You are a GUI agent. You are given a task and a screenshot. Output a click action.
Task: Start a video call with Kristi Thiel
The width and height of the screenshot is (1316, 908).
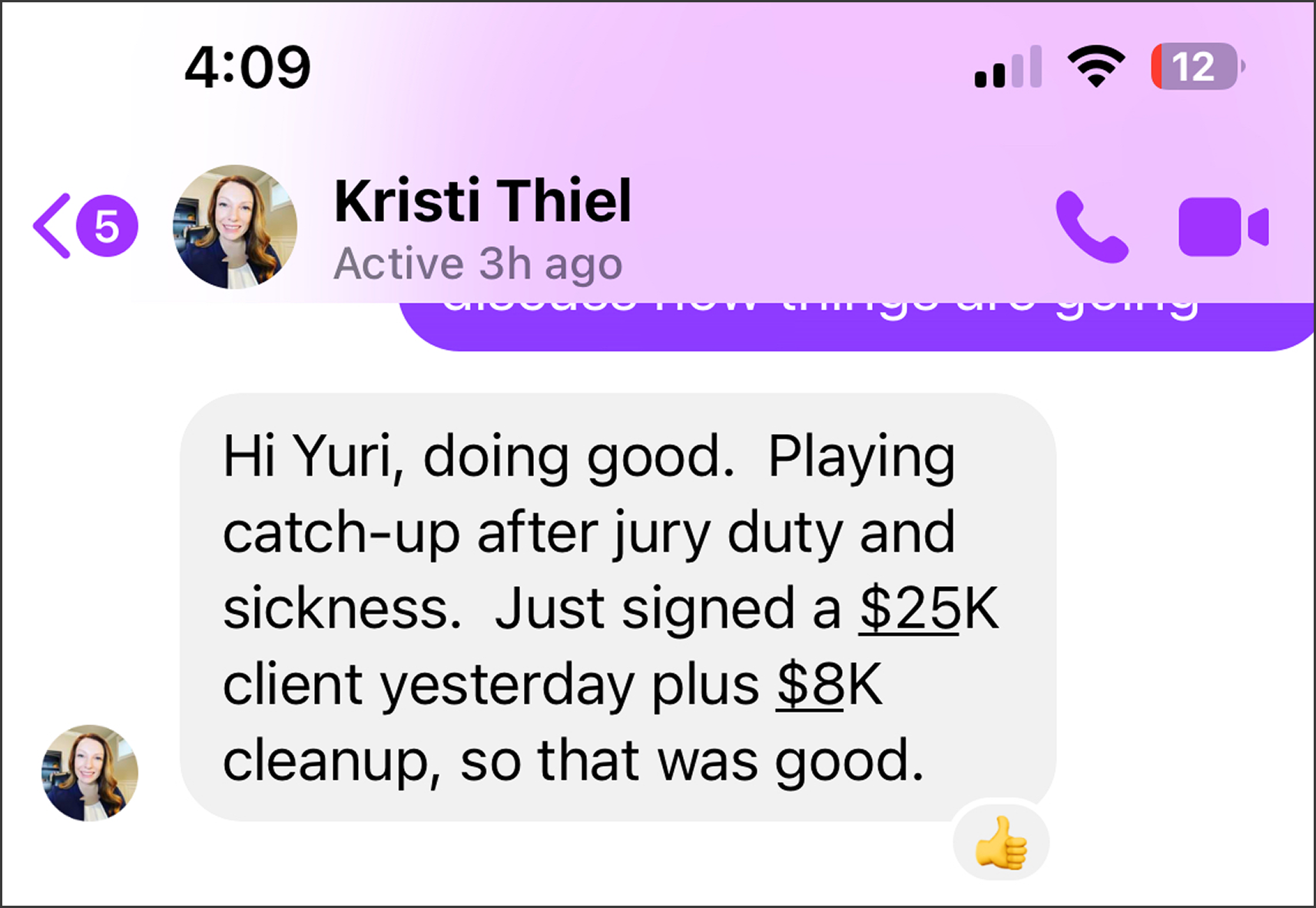[1222, 227]
